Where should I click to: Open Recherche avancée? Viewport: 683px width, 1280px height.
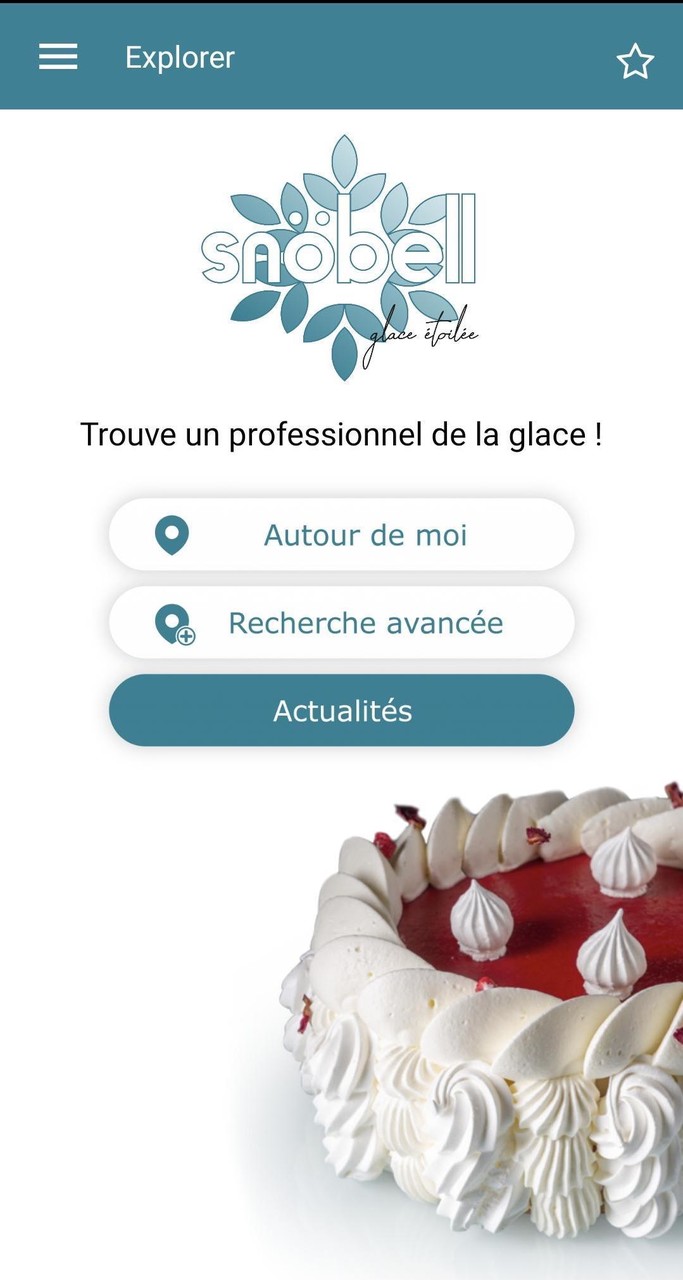coord(342,623)
